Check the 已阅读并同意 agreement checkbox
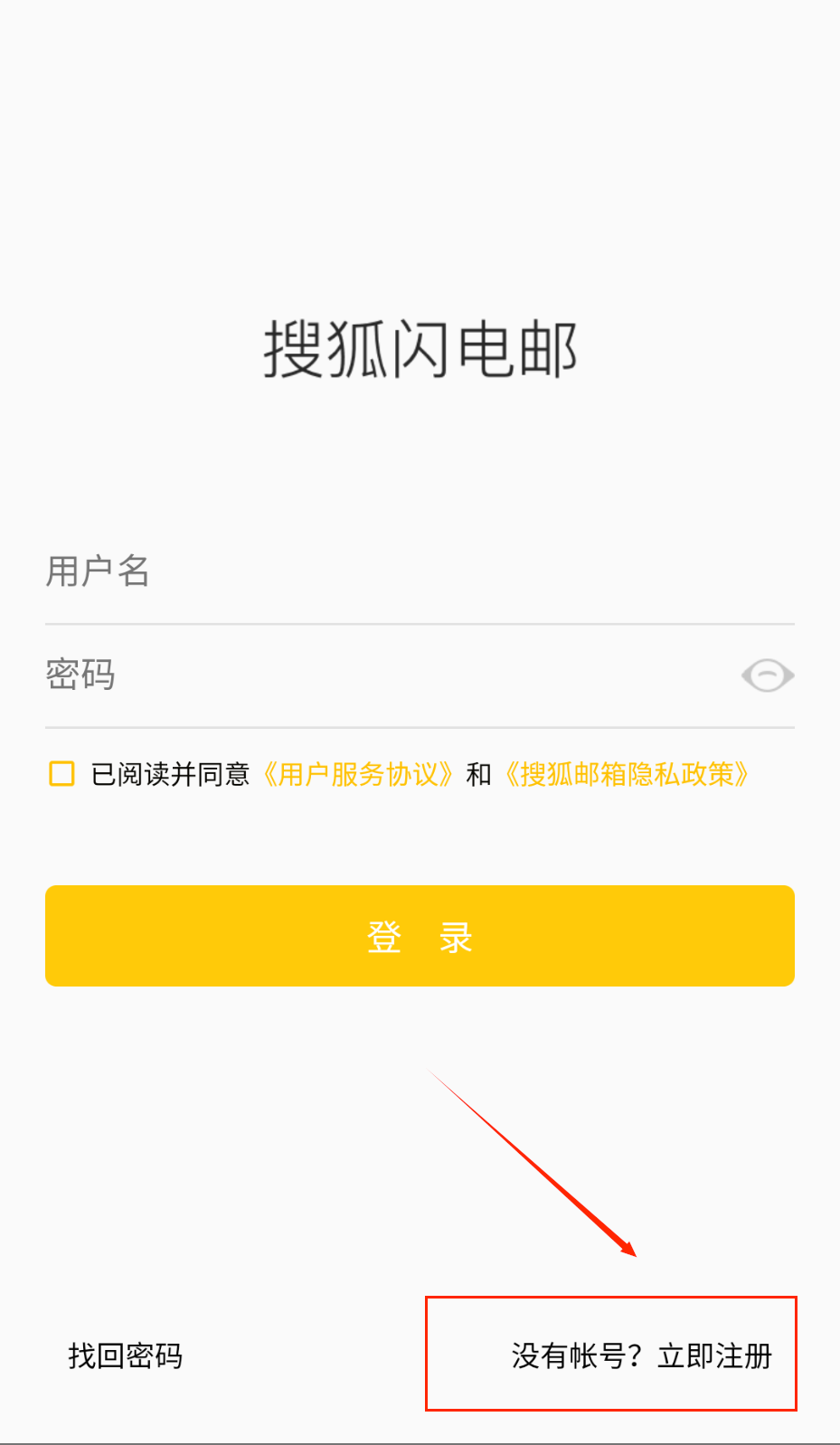The image size is (840, 1445). pos(61,774)
